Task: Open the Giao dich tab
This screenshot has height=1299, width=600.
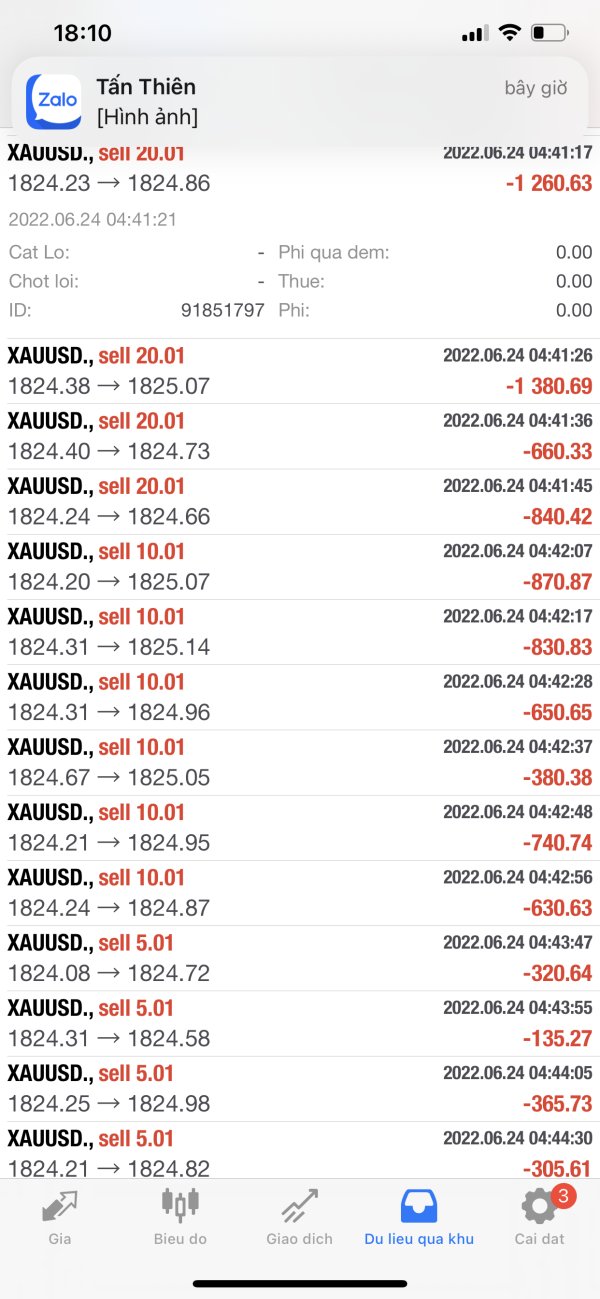Action: (x=300, y=1217)
